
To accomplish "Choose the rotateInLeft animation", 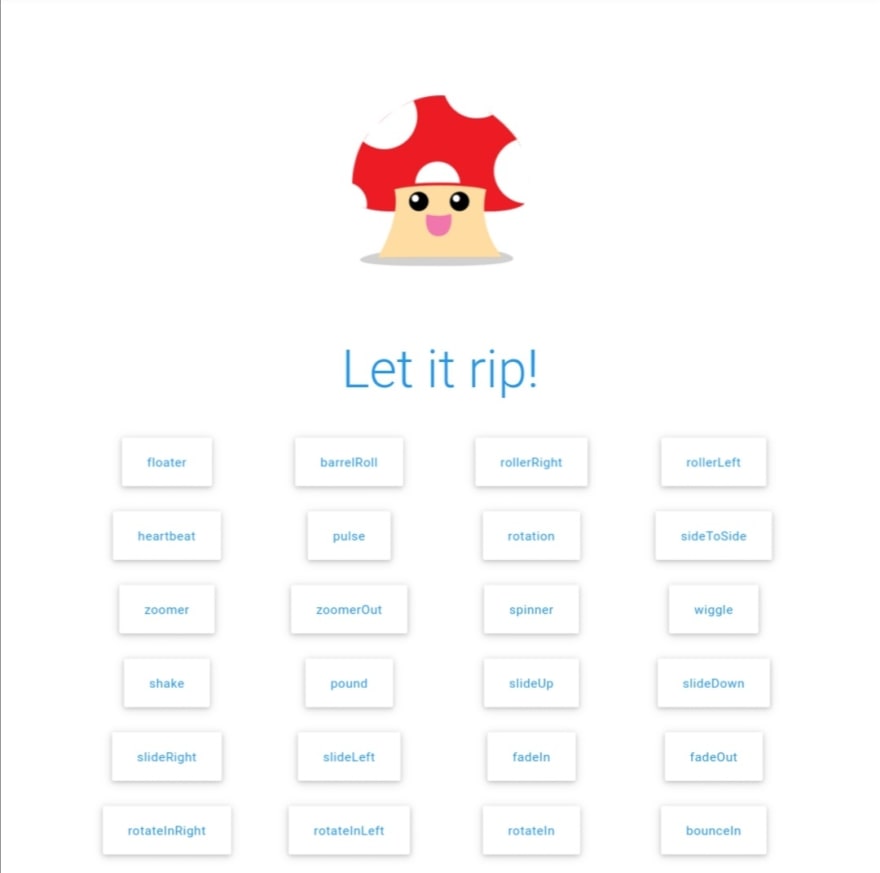I will click(349, 830).
